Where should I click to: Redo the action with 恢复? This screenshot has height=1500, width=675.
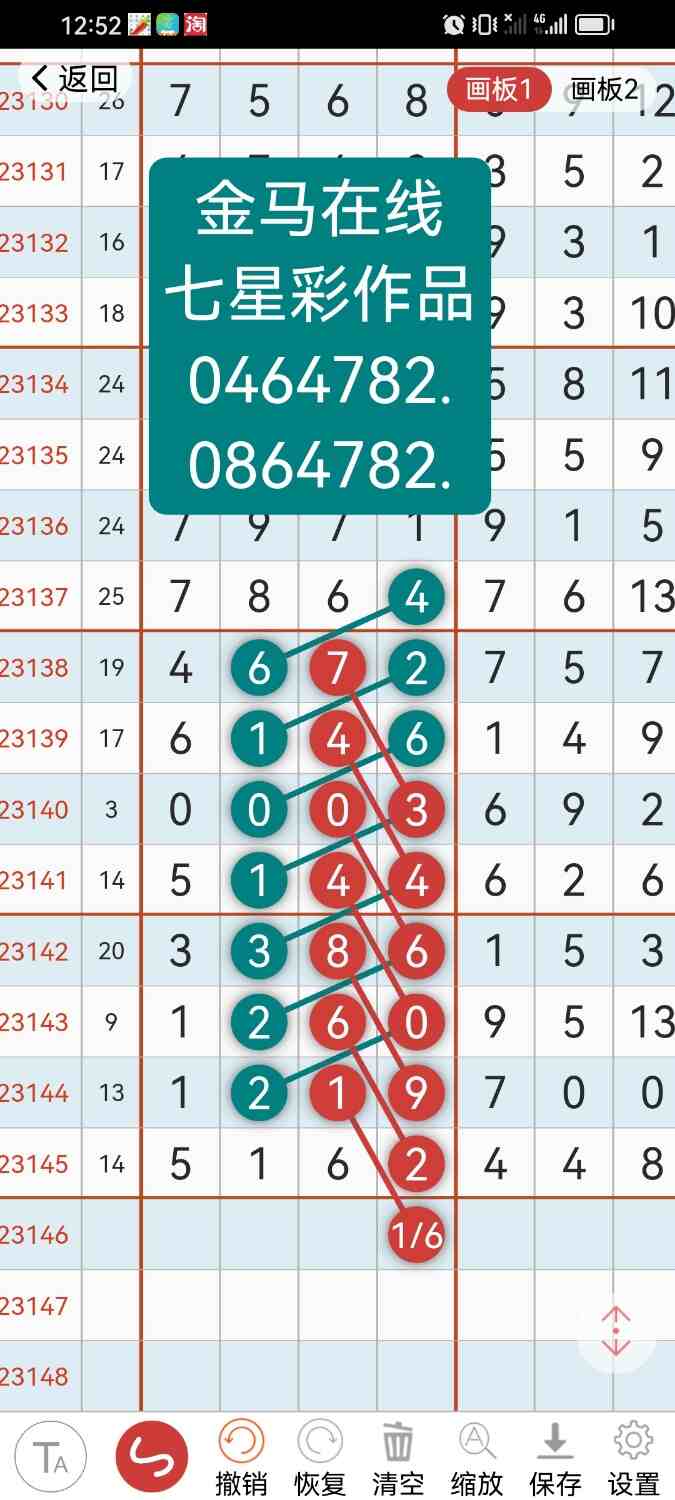point(319,1458)
